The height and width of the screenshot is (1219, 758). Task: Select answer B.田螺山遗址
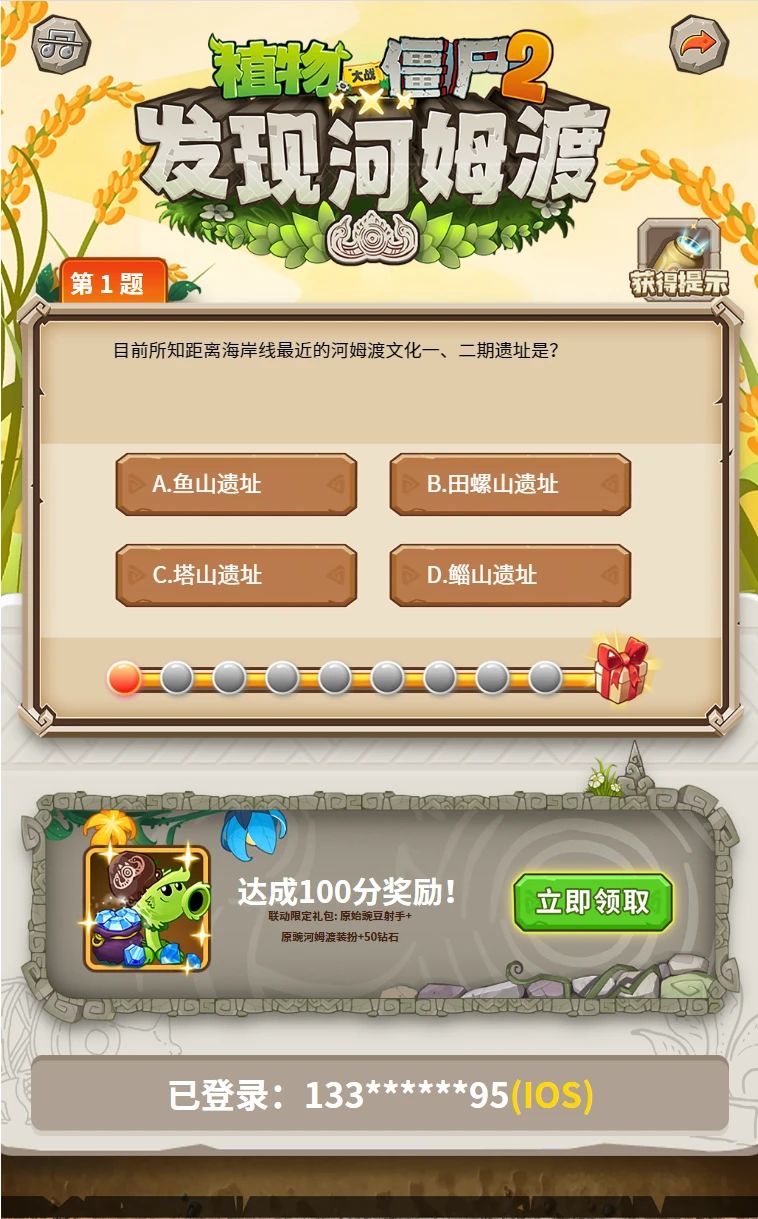pyautogui.click(x=509, y=486)
